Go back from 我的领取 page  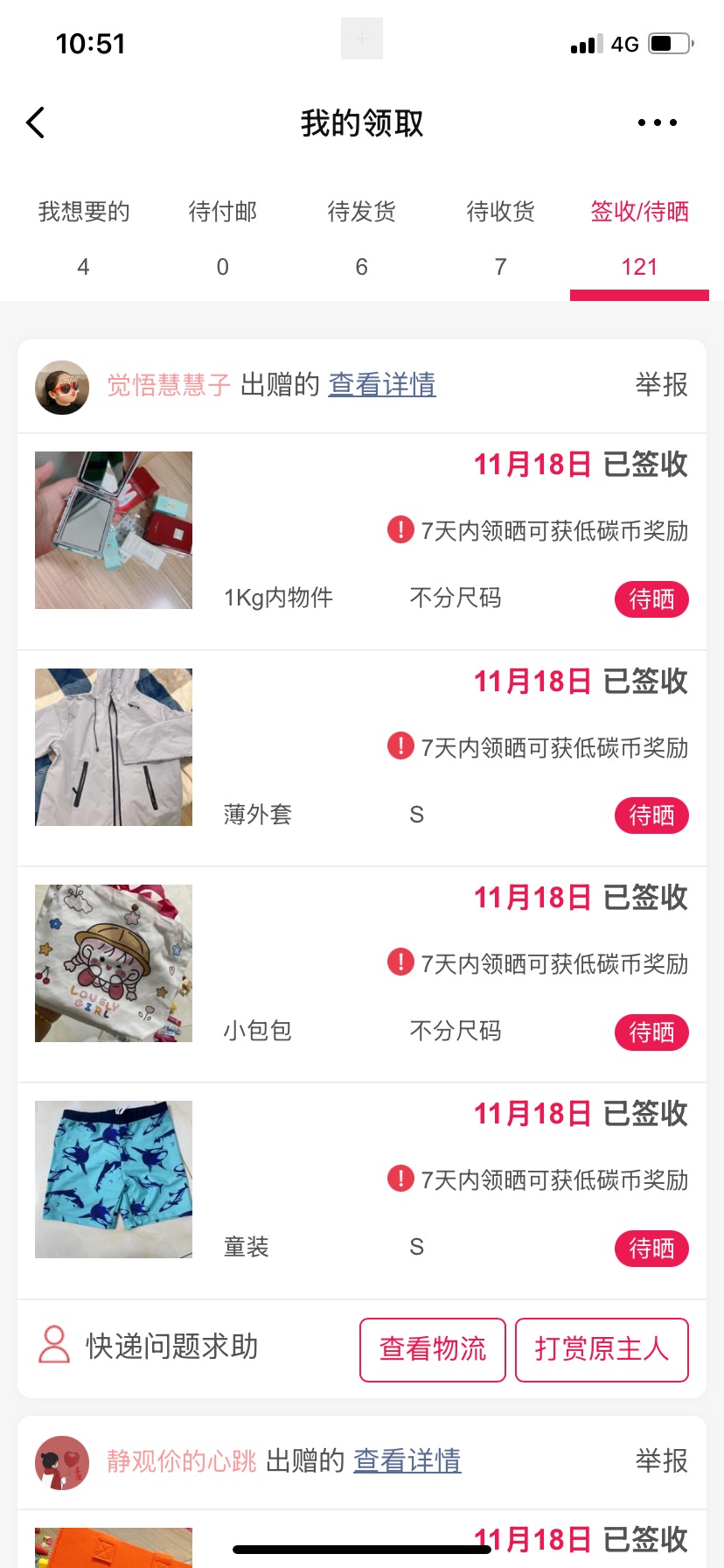(36, 123)
